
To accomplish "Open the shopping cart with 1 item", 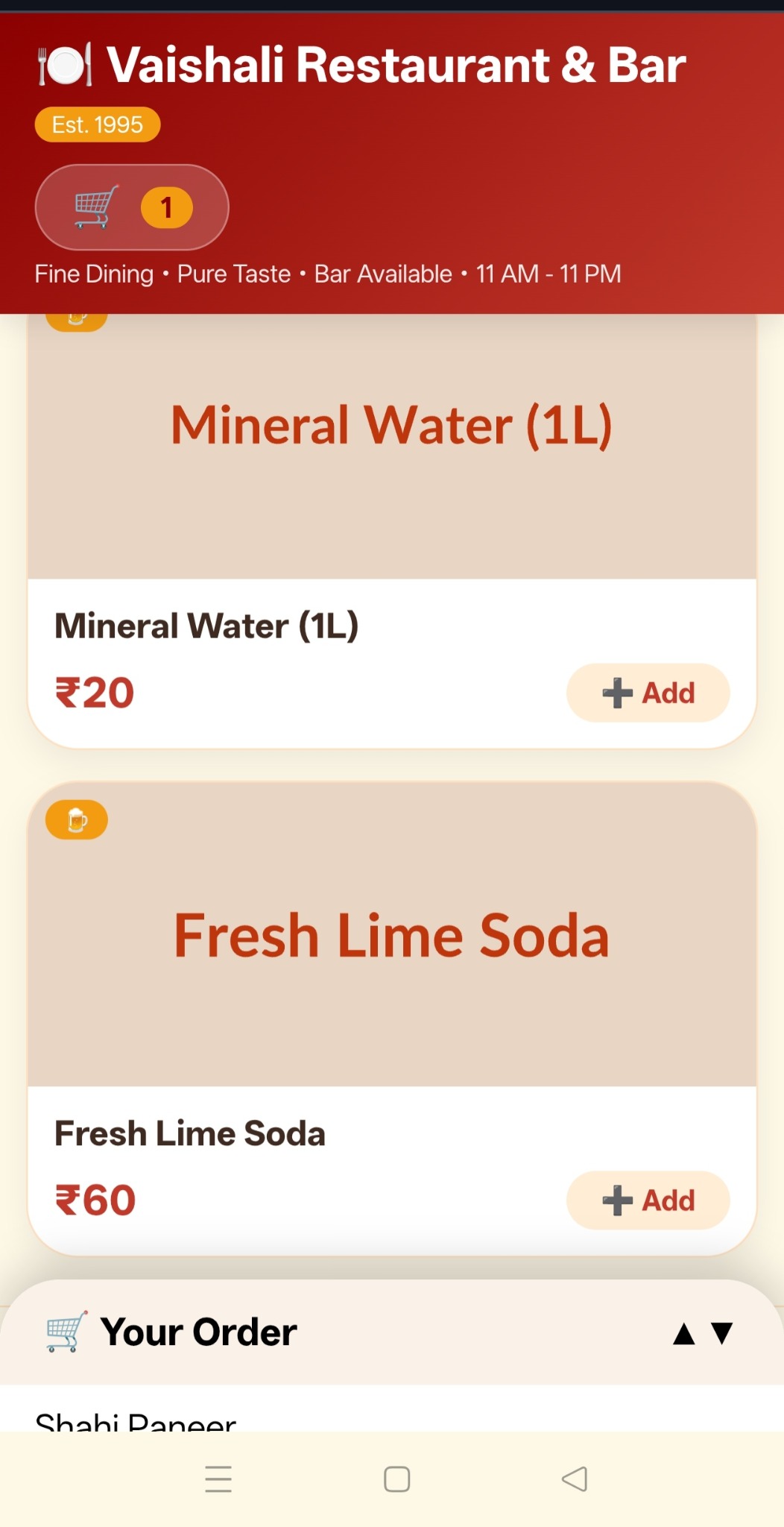I will [132, 207].
